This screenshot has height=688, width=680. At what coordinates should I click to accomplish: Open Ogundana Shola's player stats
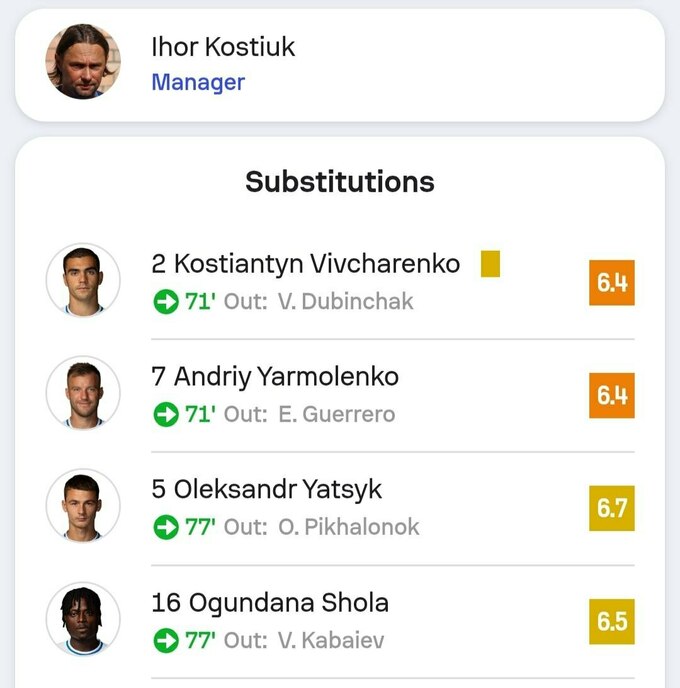(x=270, y=603)
